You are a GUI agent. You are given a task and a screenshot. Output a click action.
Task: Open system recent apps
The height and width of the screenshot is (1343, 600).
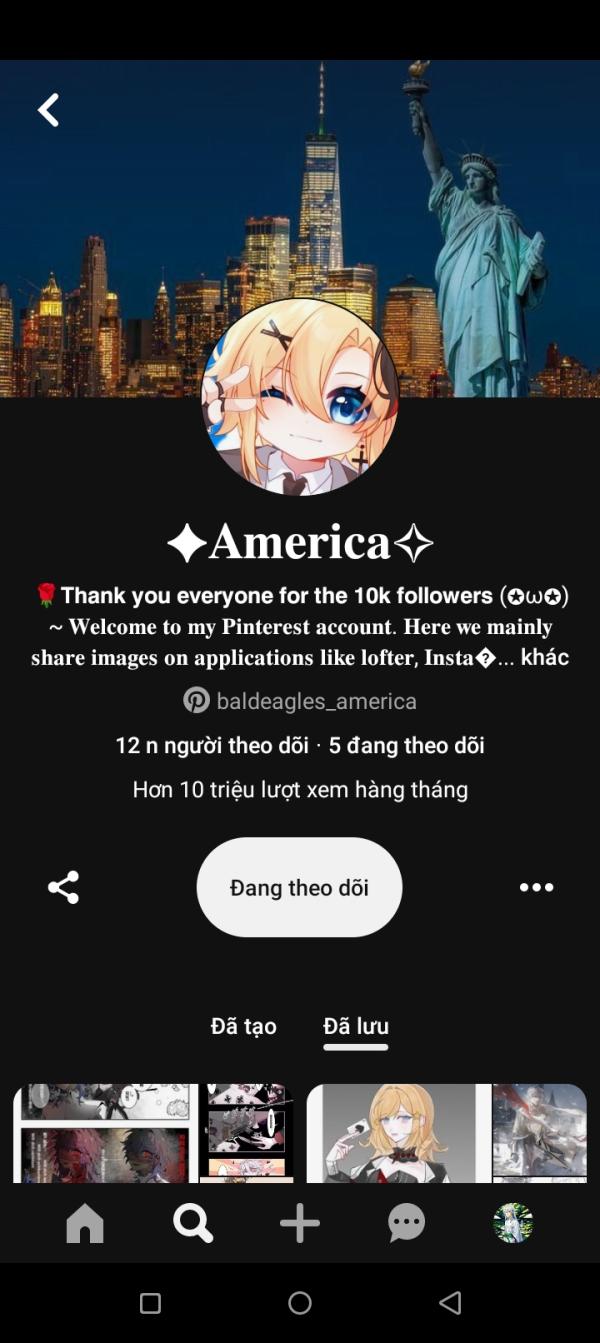[x=150, y=1303]
